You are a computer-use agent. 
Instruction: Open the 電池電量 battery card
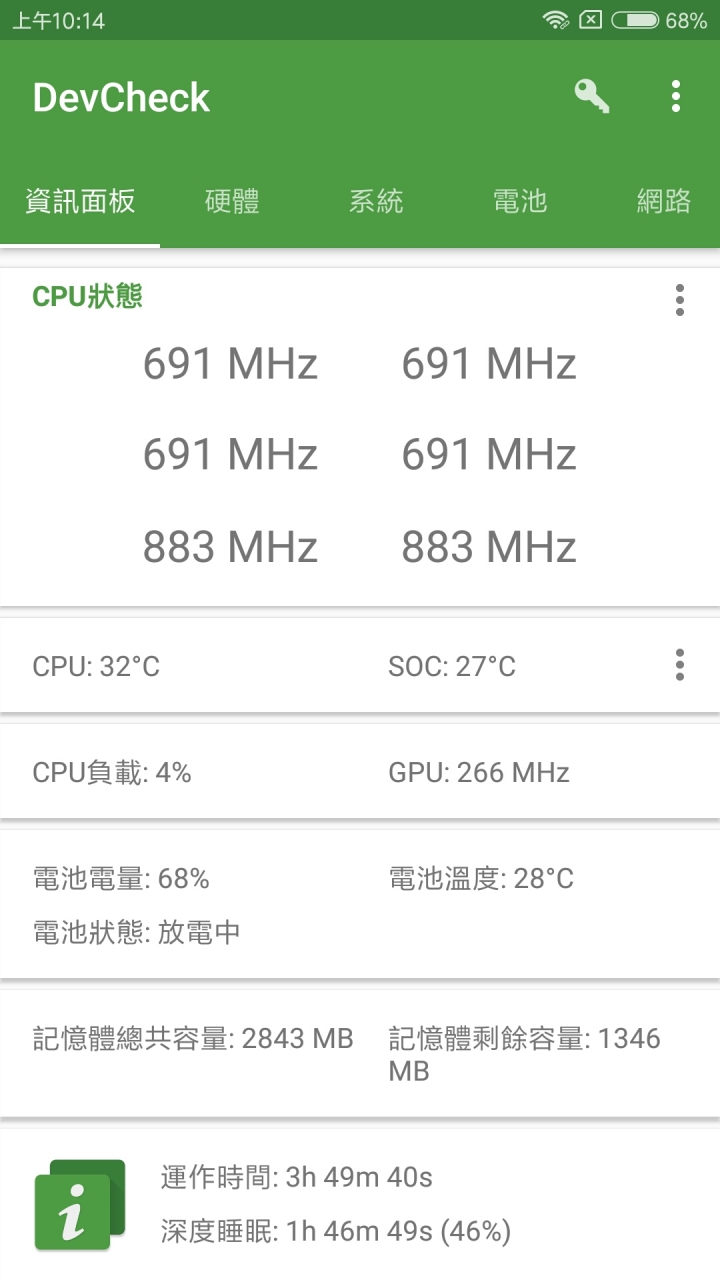[x=360, y=904]
